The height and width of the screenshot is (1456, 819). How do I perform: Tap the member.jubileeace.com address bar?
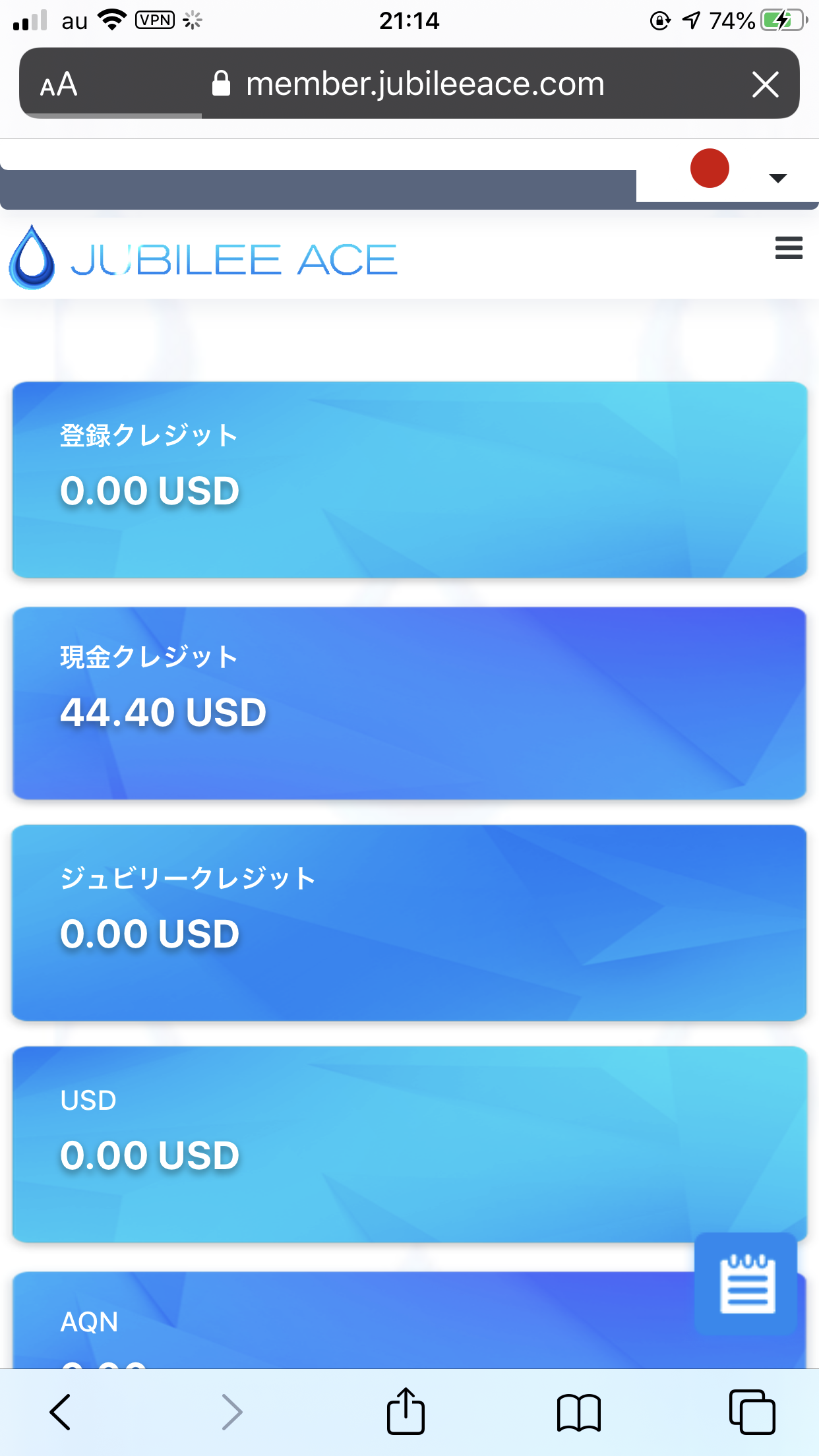pyautogui.click(x=409, y=84)
